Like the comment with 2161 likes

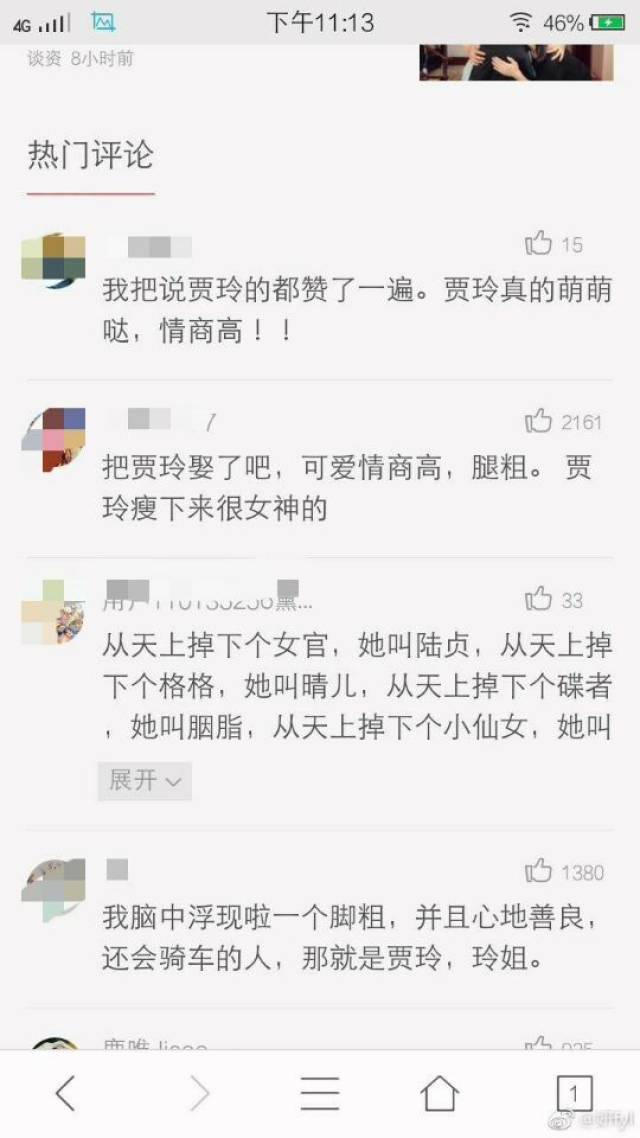point(539,421)
